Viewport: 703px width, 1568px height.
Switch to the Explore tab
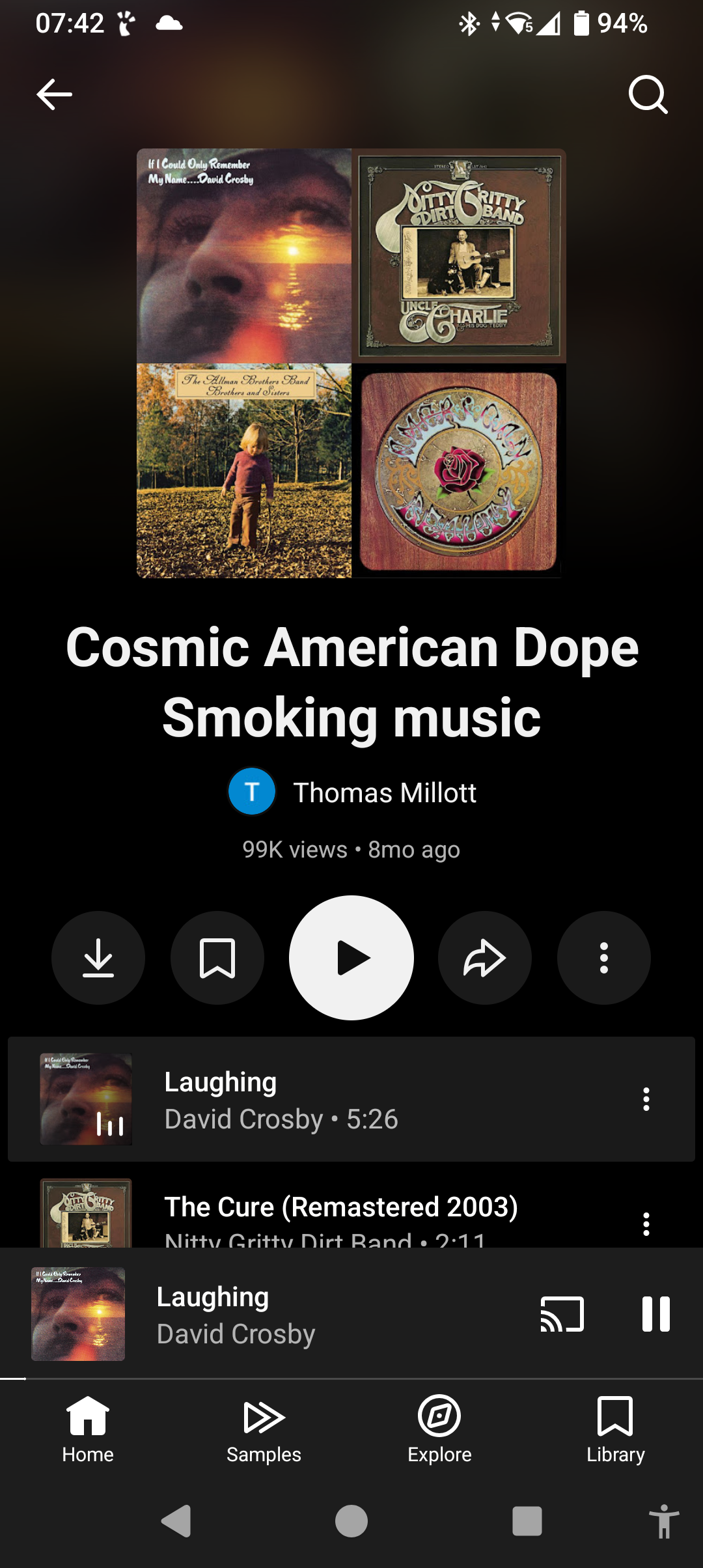tap(439, 1430)
